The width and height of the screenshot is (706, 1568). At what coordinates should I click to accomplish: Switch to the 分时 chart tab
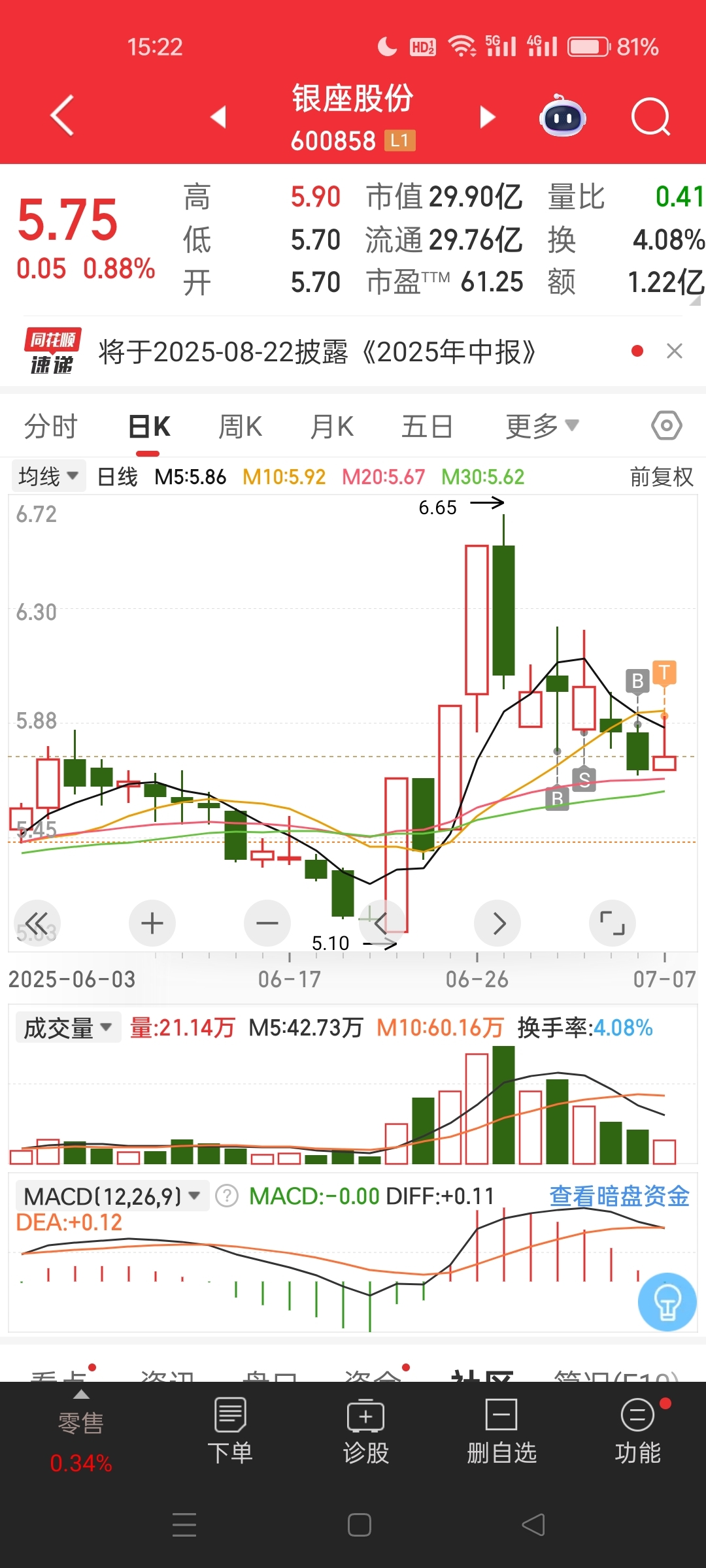click(x=51, y=427)
